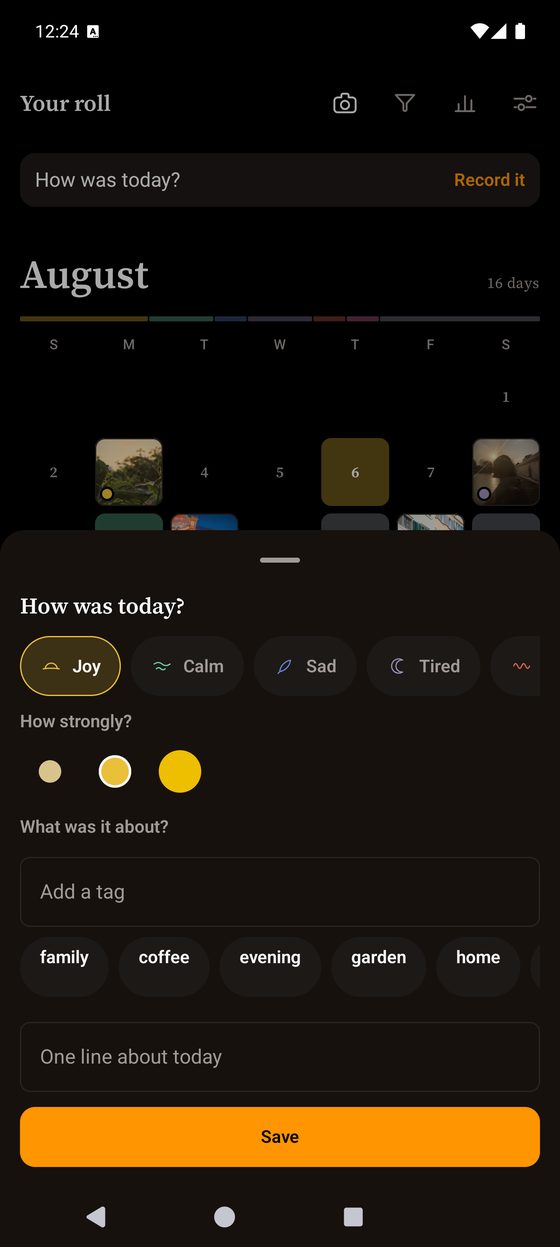This screenshot has width=560, height=1247.
Task: Focus the One line about today field
Action: tap(280, 1057)
